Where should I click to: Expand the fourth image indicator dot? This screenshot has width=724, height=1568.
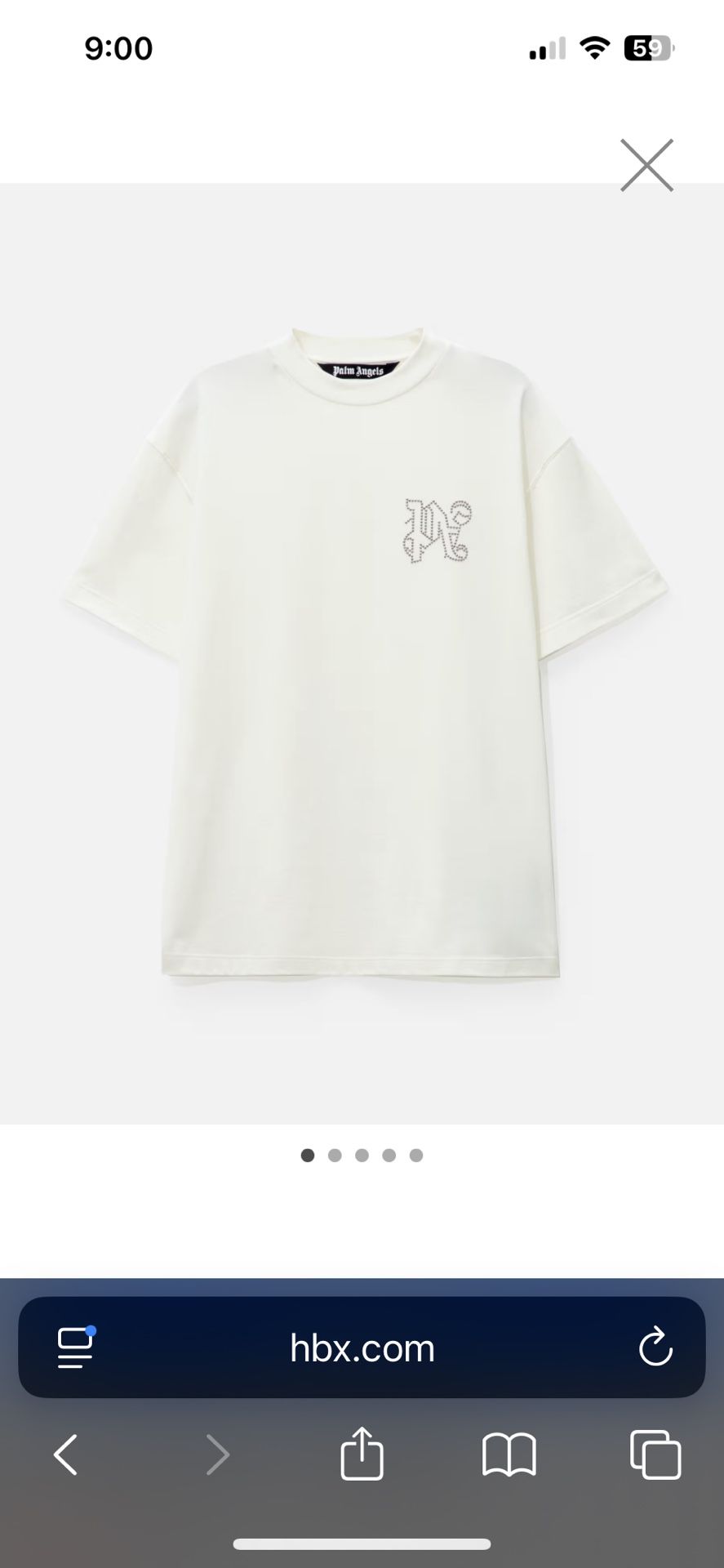pos(389,1155)
